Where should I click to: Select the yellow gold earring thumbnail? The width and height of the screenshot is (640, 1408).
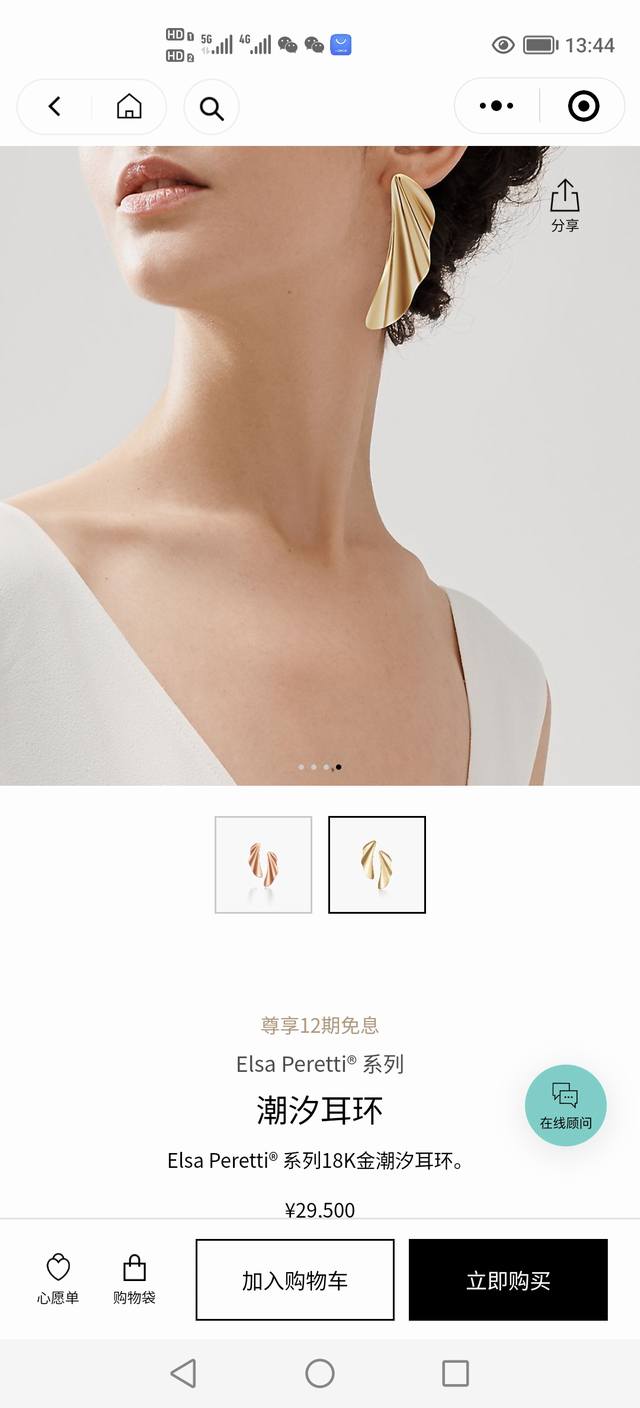[x=377, y=864]
